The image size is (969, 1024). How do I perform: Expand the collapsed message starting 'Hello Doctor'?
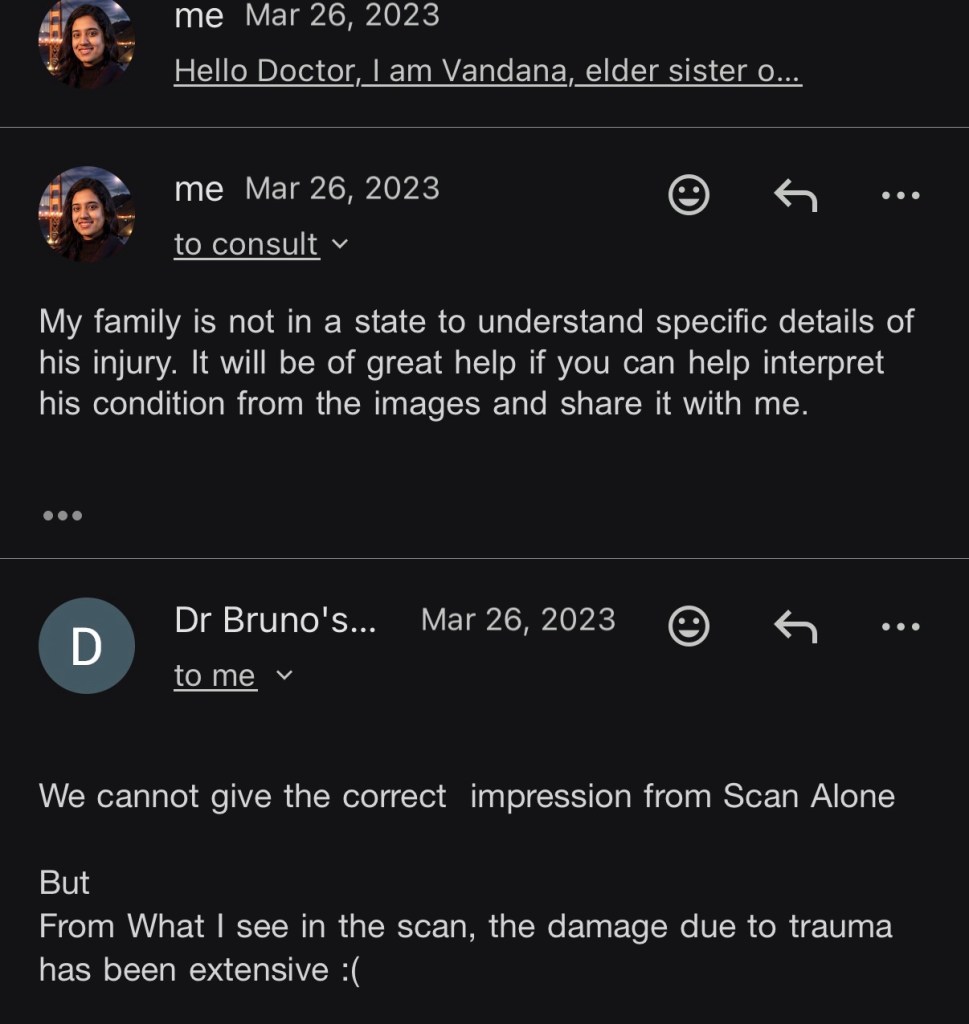pyautogui.click(x=487, y=71)
